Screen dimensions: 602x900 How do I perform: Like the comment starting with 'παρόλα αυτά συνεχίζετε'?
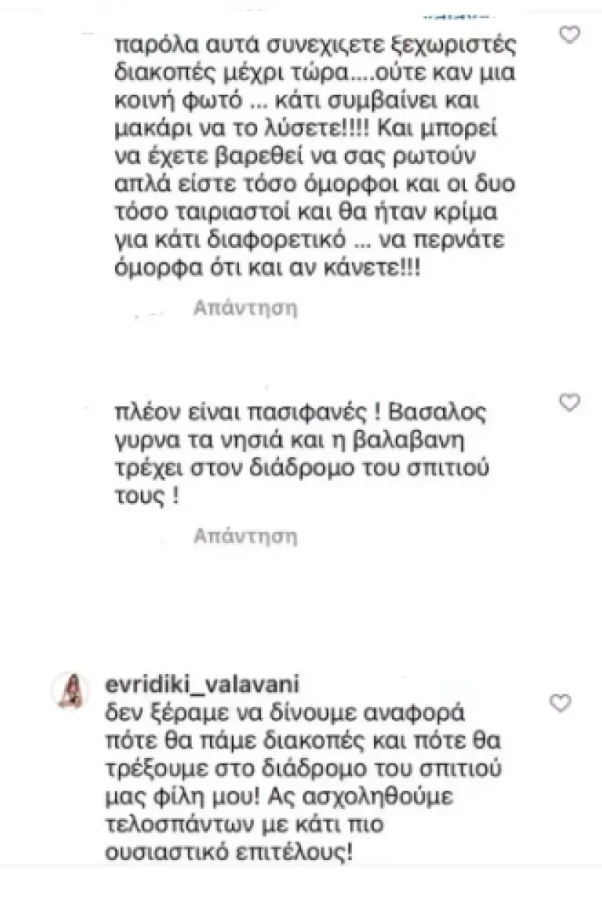(569, 36)
